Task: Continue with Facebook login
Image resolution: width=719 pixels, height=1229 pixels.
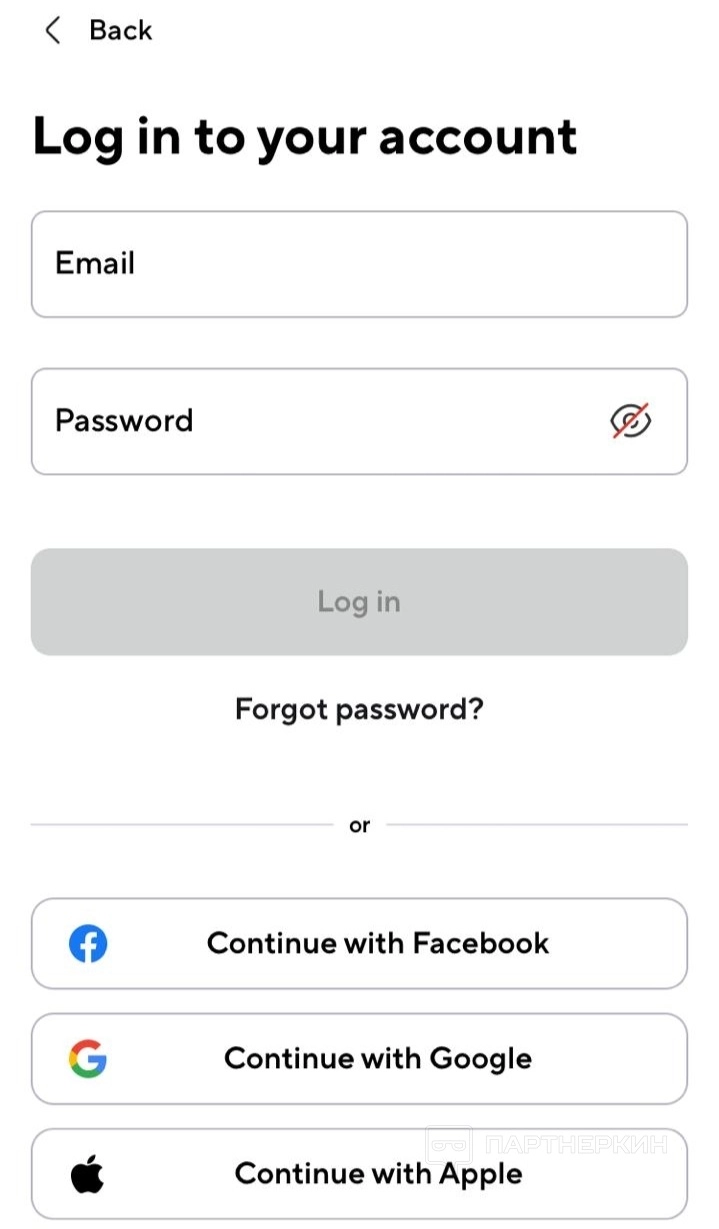Action: (359, 943)
